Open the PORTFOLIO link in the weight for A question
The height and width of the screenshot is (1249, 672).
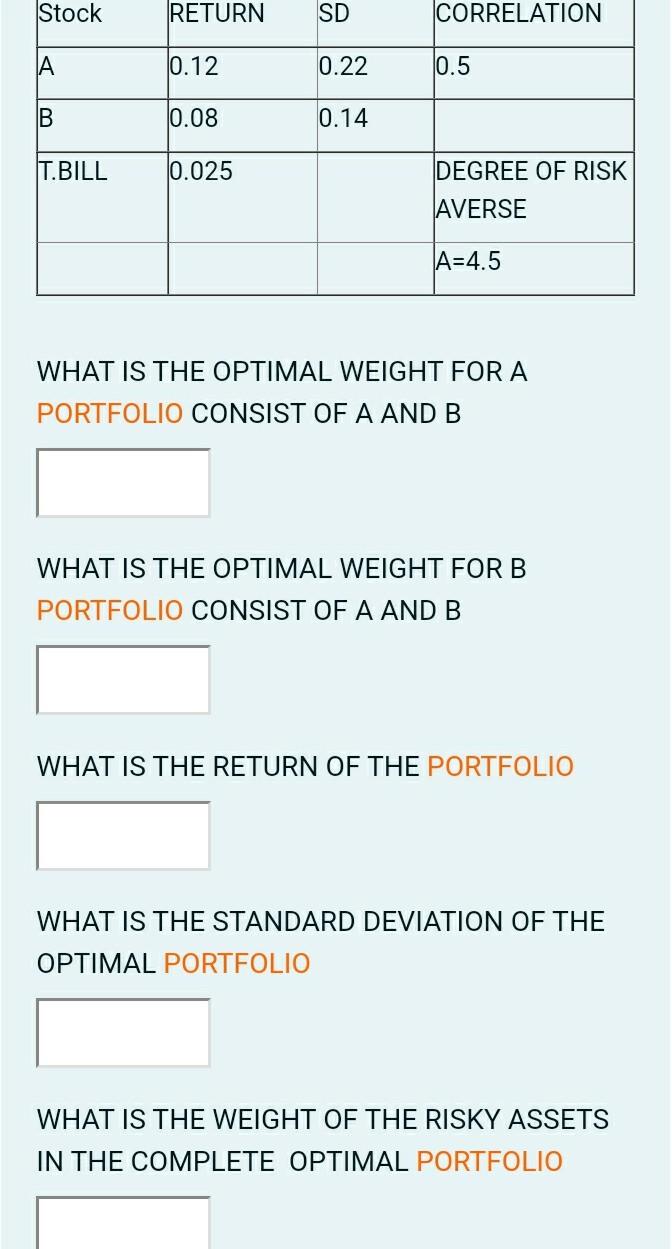[110, 414]
